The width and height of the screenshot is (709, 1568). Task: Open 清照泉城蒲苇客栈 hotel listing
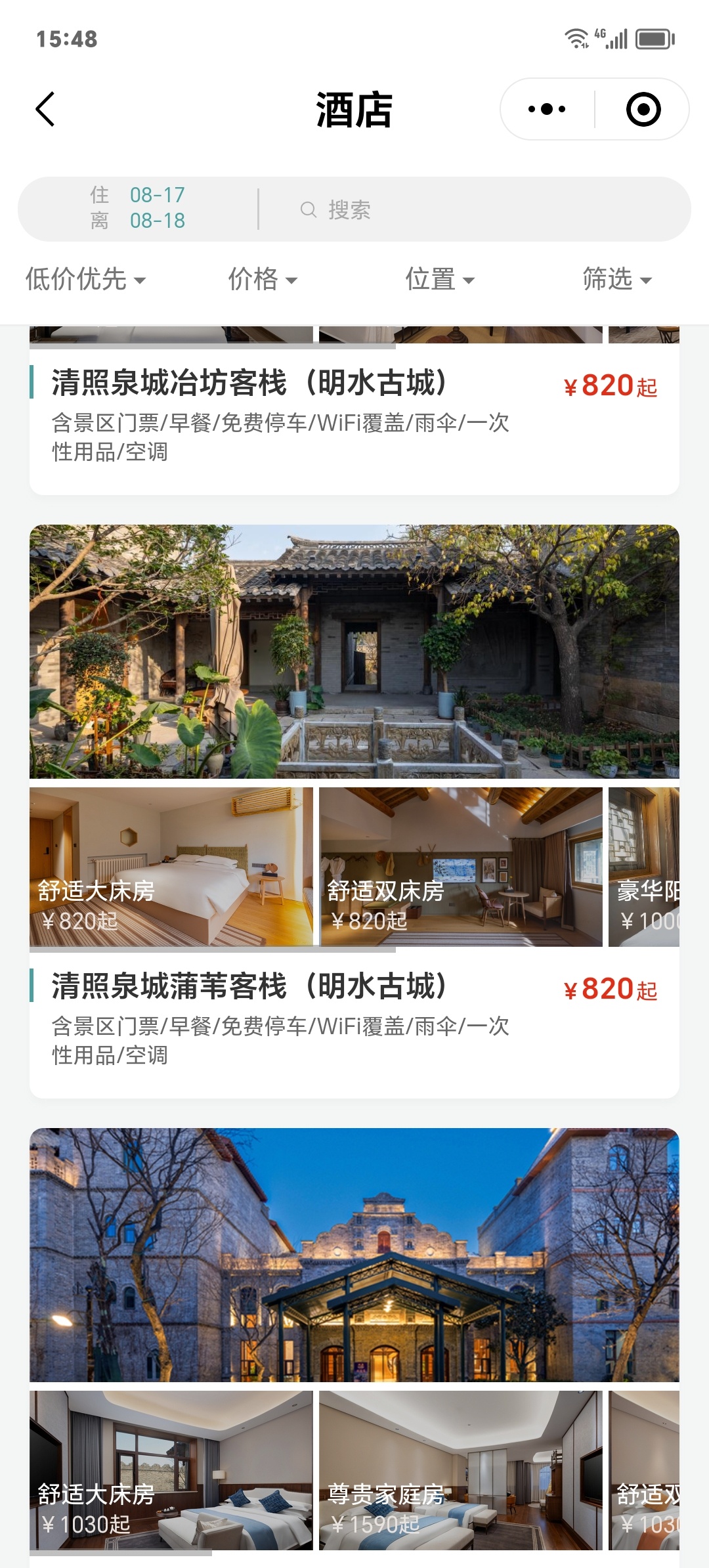249,987
